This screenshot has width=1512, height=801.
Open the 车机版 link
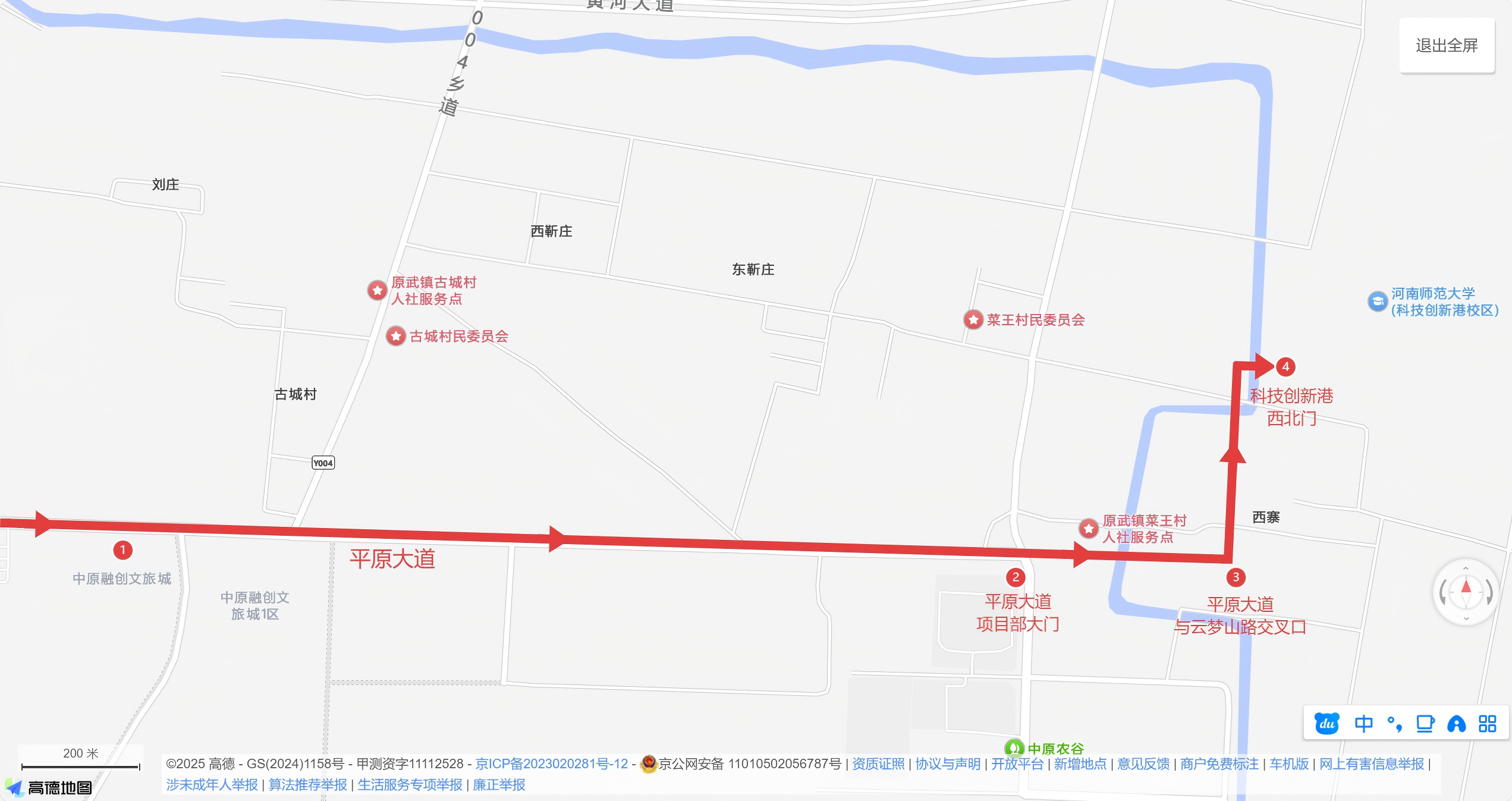[1288, 764]
